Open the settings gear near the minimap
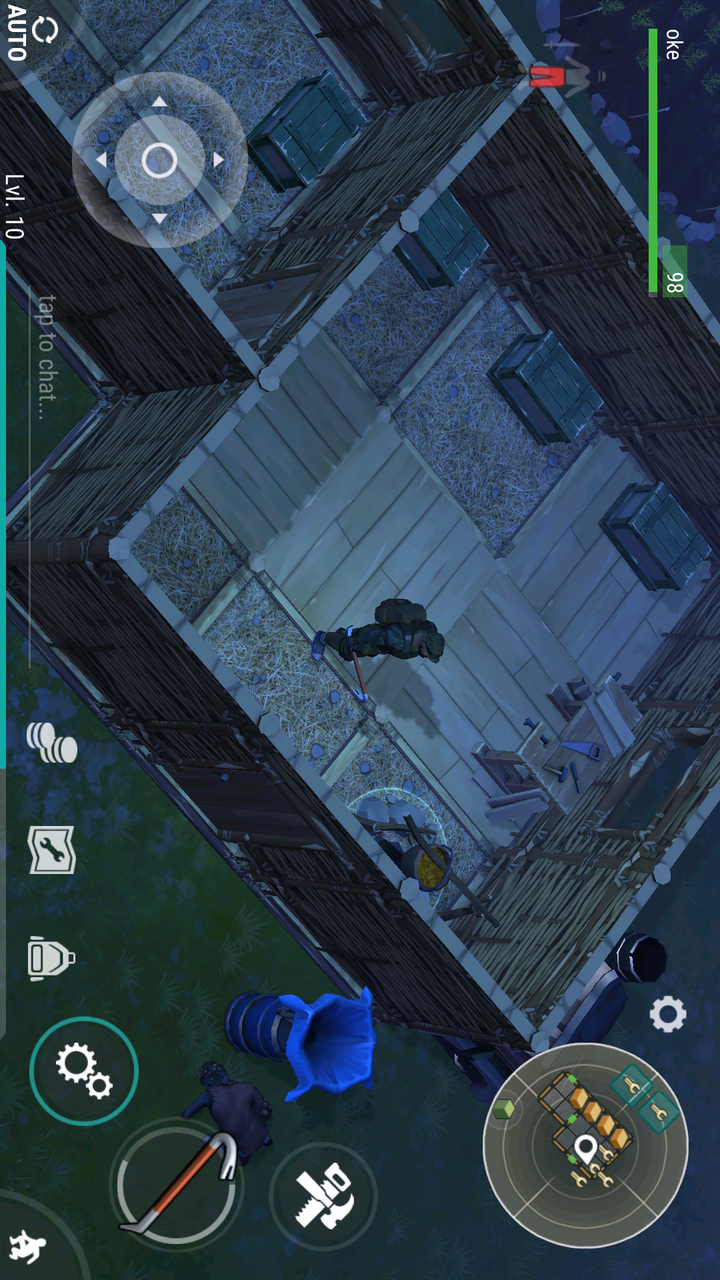Screen dimensions: 720x1280 pos(668,1015)
